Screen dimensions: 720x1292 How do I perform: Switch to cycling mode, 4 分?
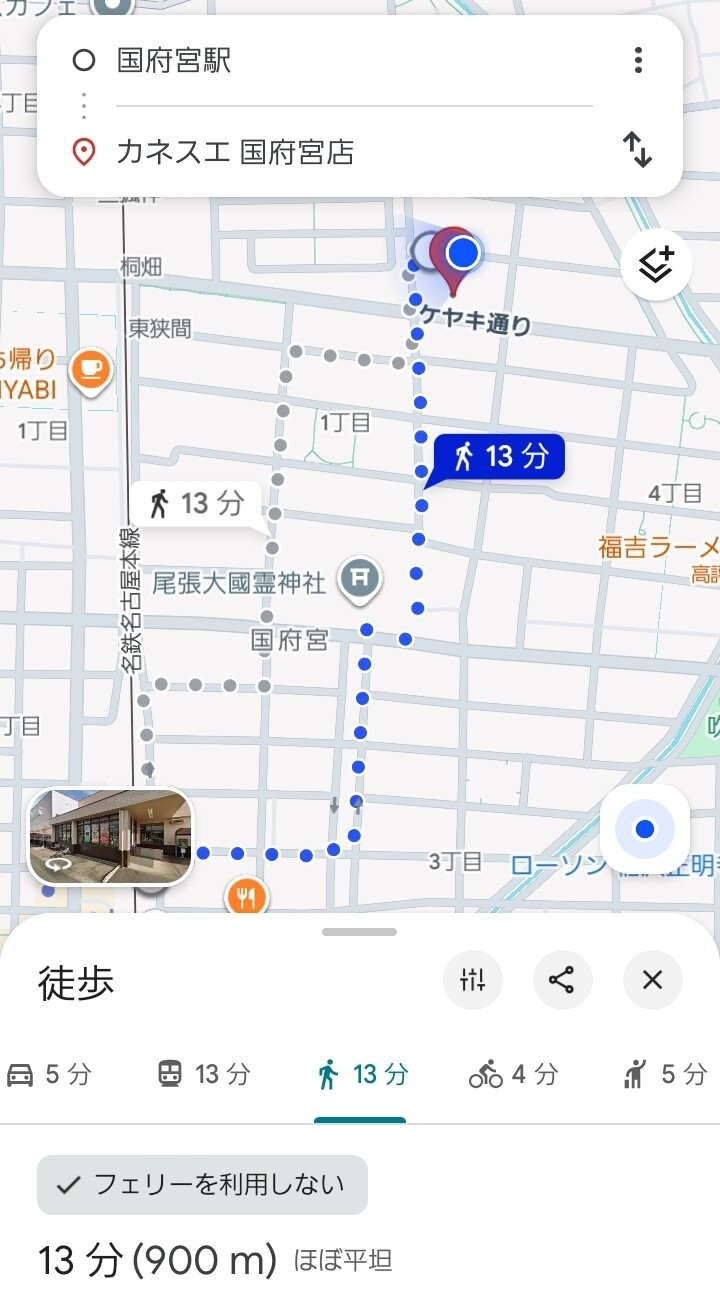coord(513,1075)
